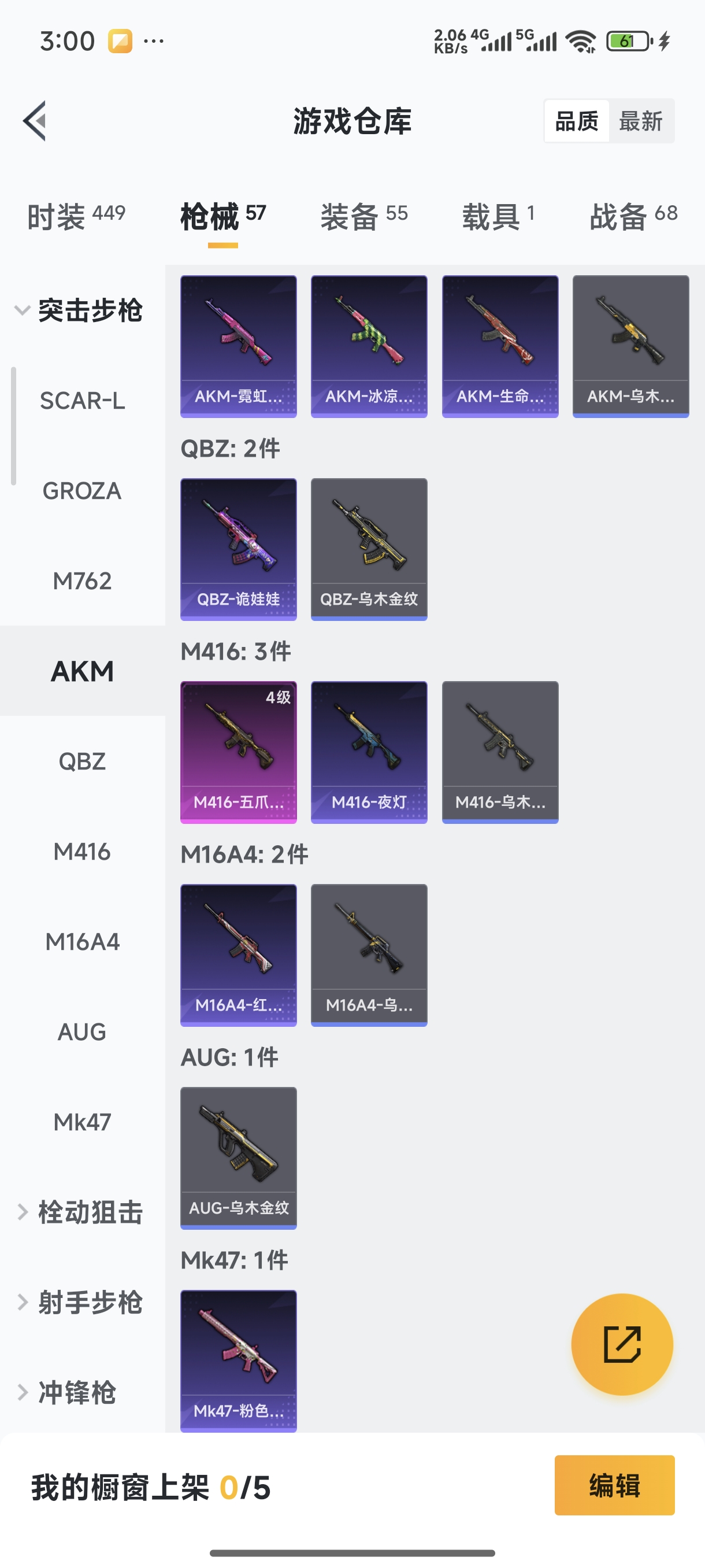Open the 装备 tab
705x1568 pixels.
363,216
